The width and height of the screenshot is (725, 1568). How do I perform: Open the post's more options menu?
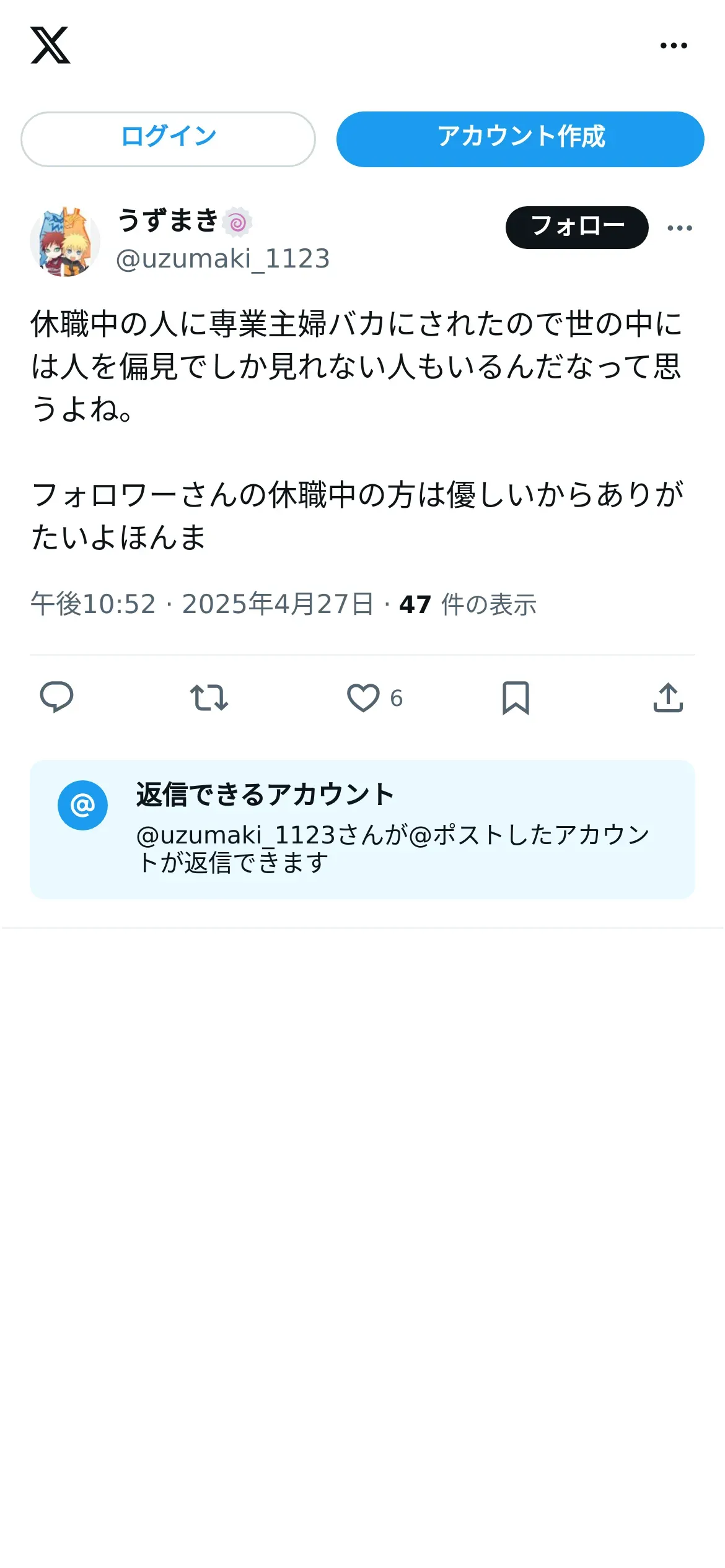pos(680,228)
